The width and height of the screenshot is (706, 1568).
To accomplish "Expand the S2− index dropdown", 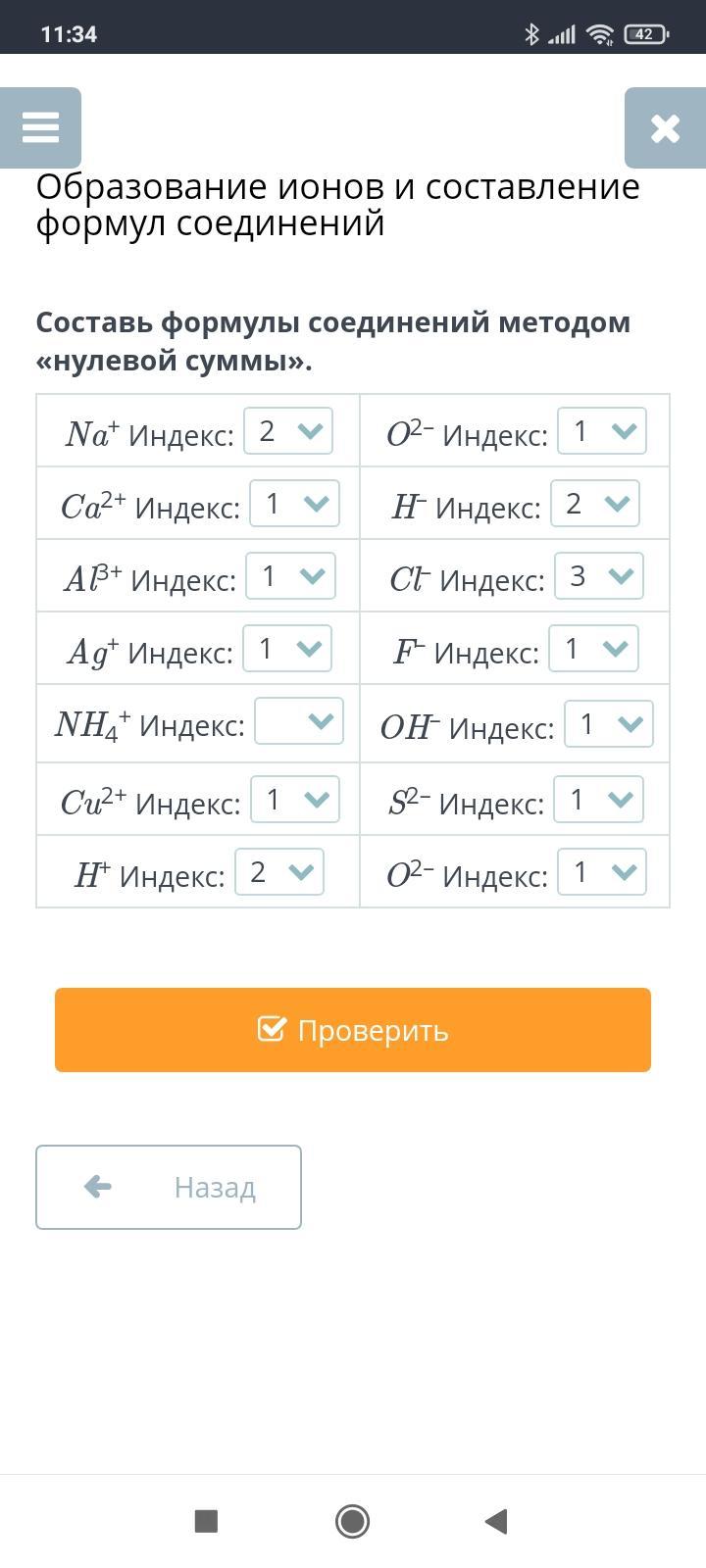I will pyautogui.click(x=599, y=800).
